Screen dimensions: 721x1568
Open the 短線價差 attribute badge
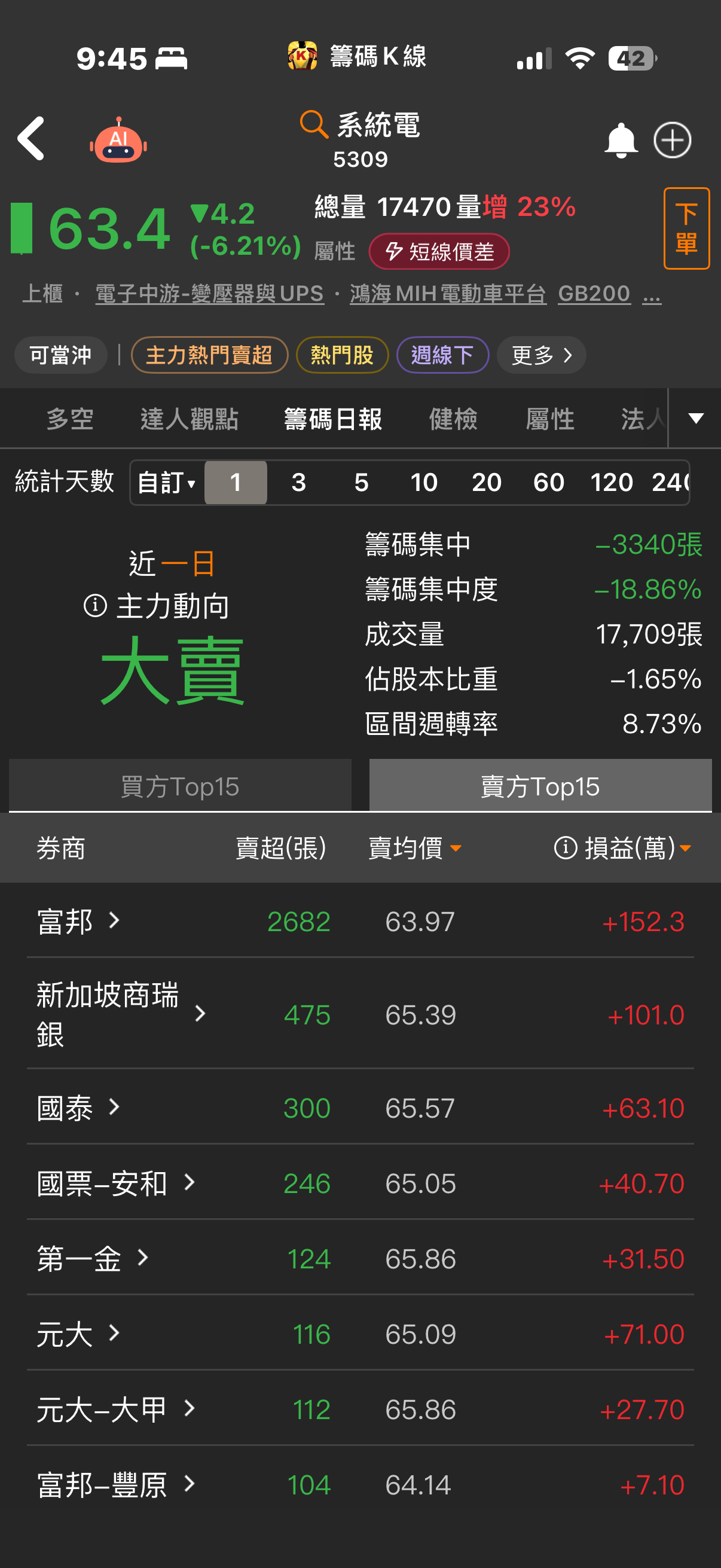(x=439, y=251)
